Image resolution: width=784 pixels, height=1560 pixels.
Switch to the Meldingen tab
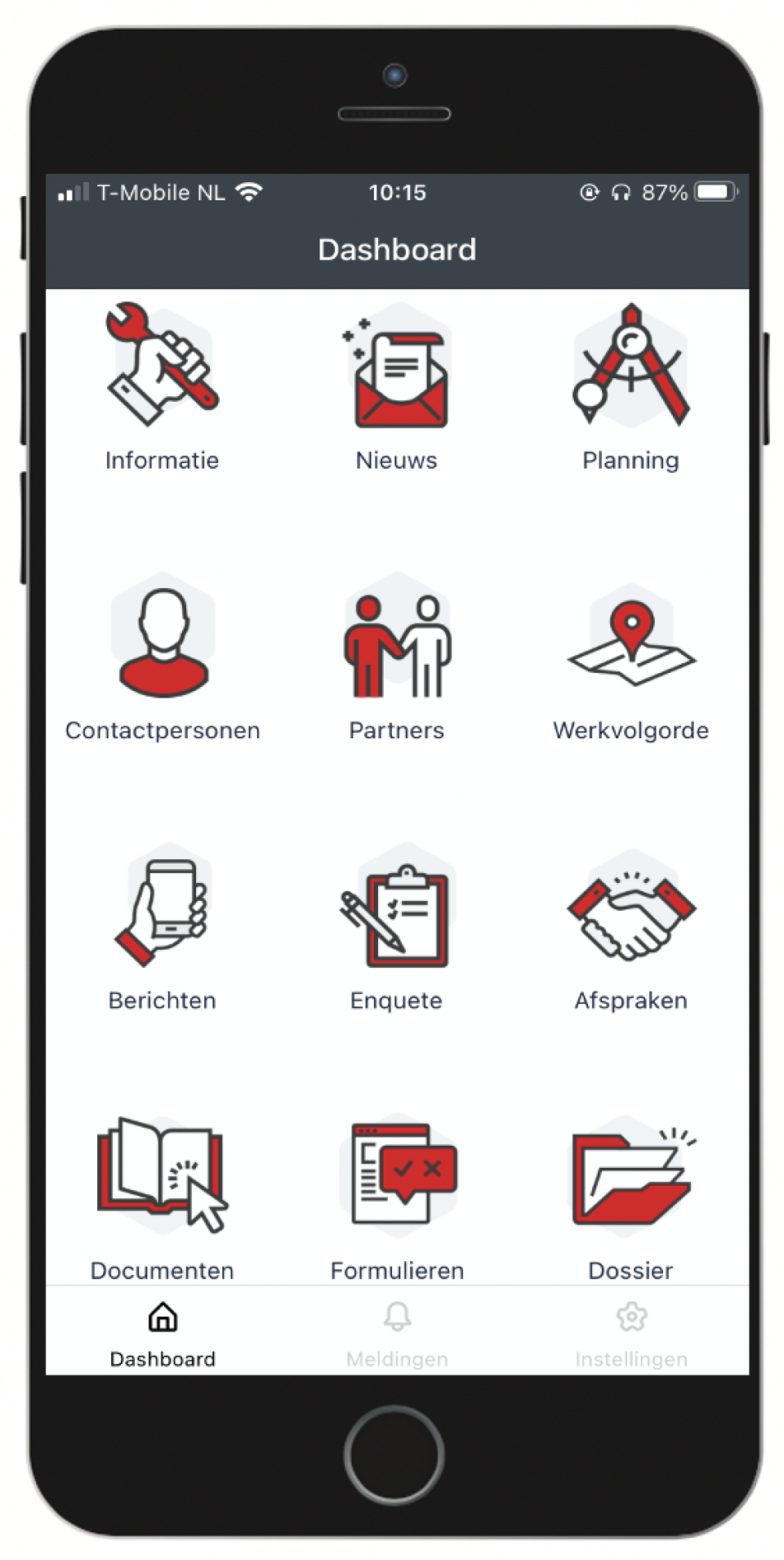(x=397, y=1335)
